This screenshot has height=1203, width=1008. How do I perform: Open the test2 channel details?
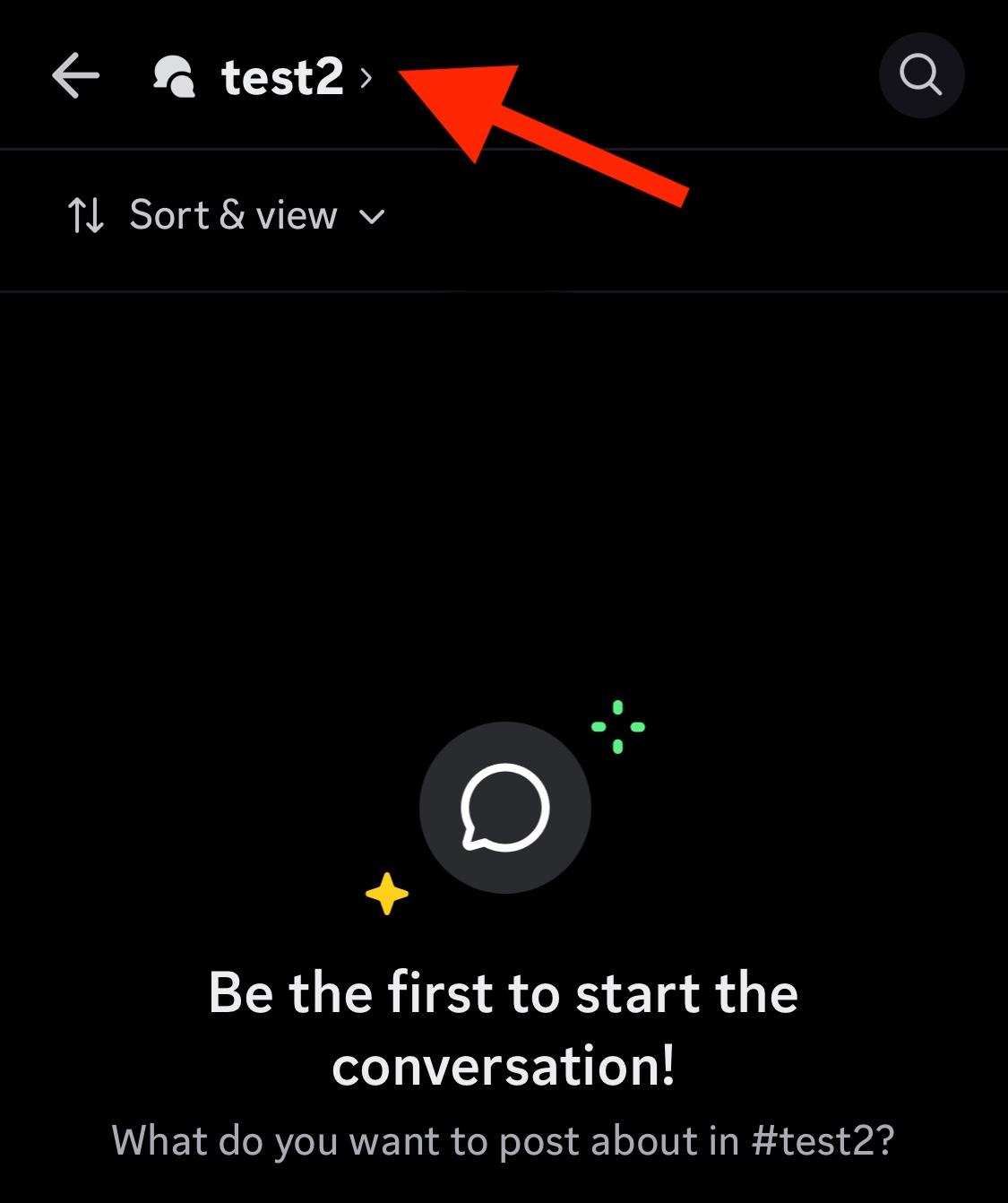point(281,77)
